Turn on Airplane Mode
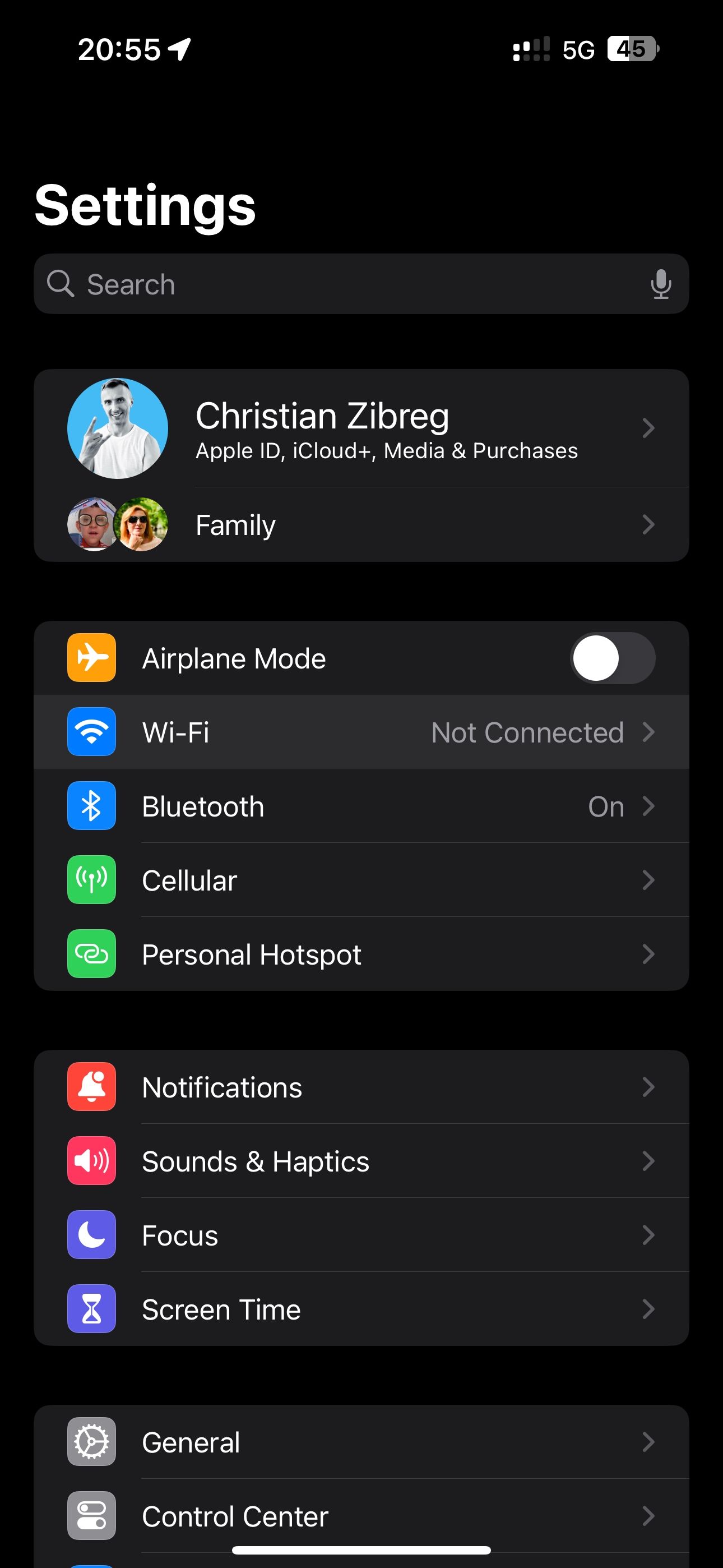The height and width of the screenshot is (1568, 723). click(612, 658)
